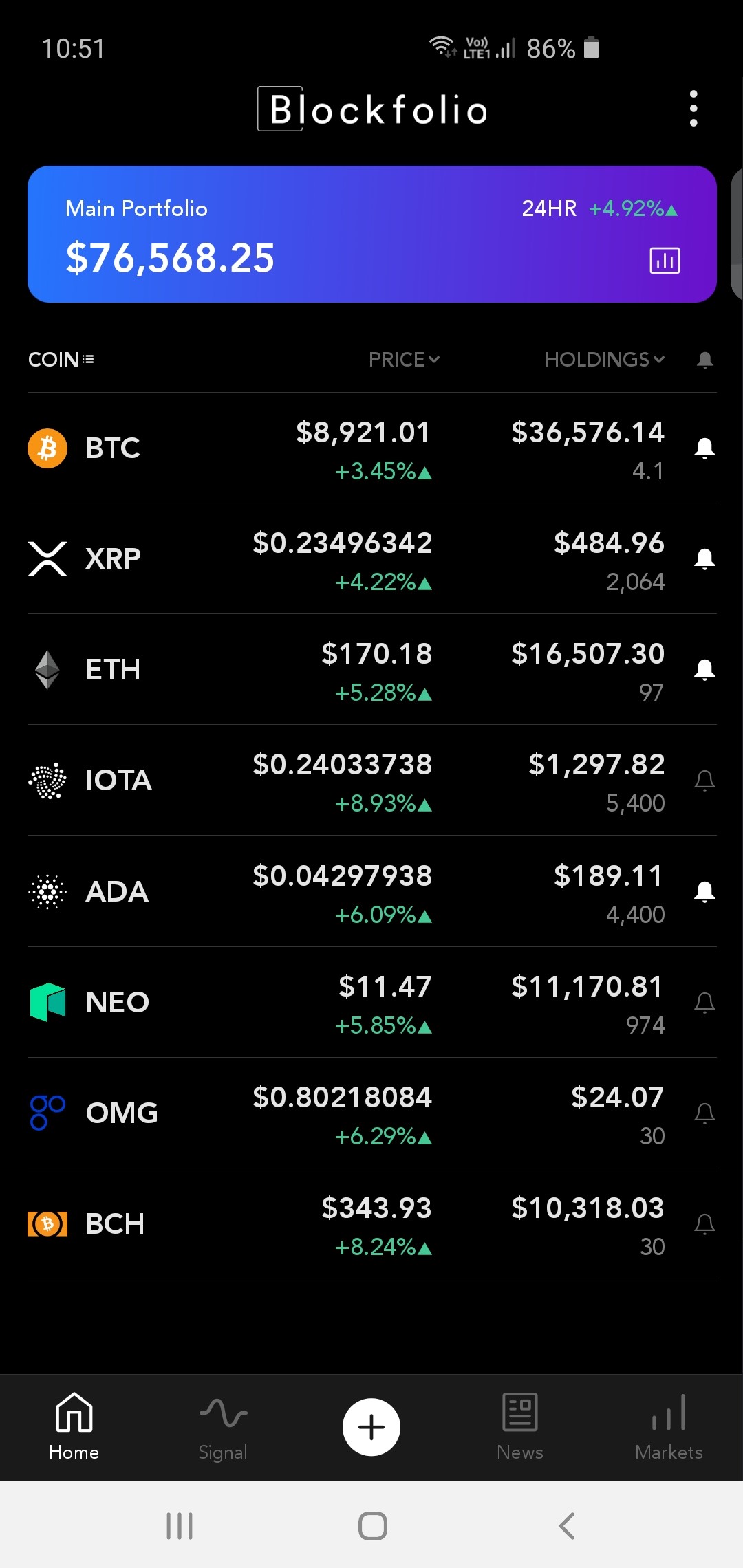This screenshot has height=1568, width=743.
Task: Toggle the alert bell for XRP
Action: (x=704, y=558)
